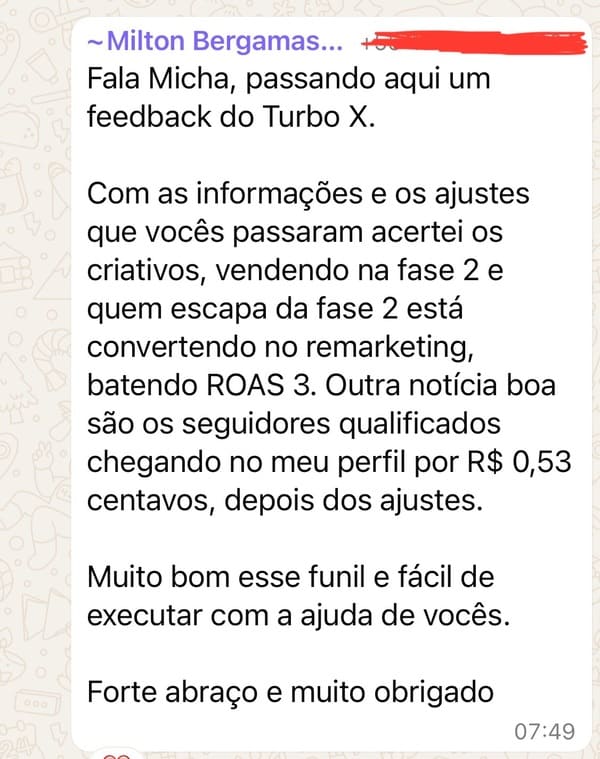The width and height of the screenshot is (600, 759).
Task: Open sender Milton Bergamas's contact name
Action: [x=215, y=42]
